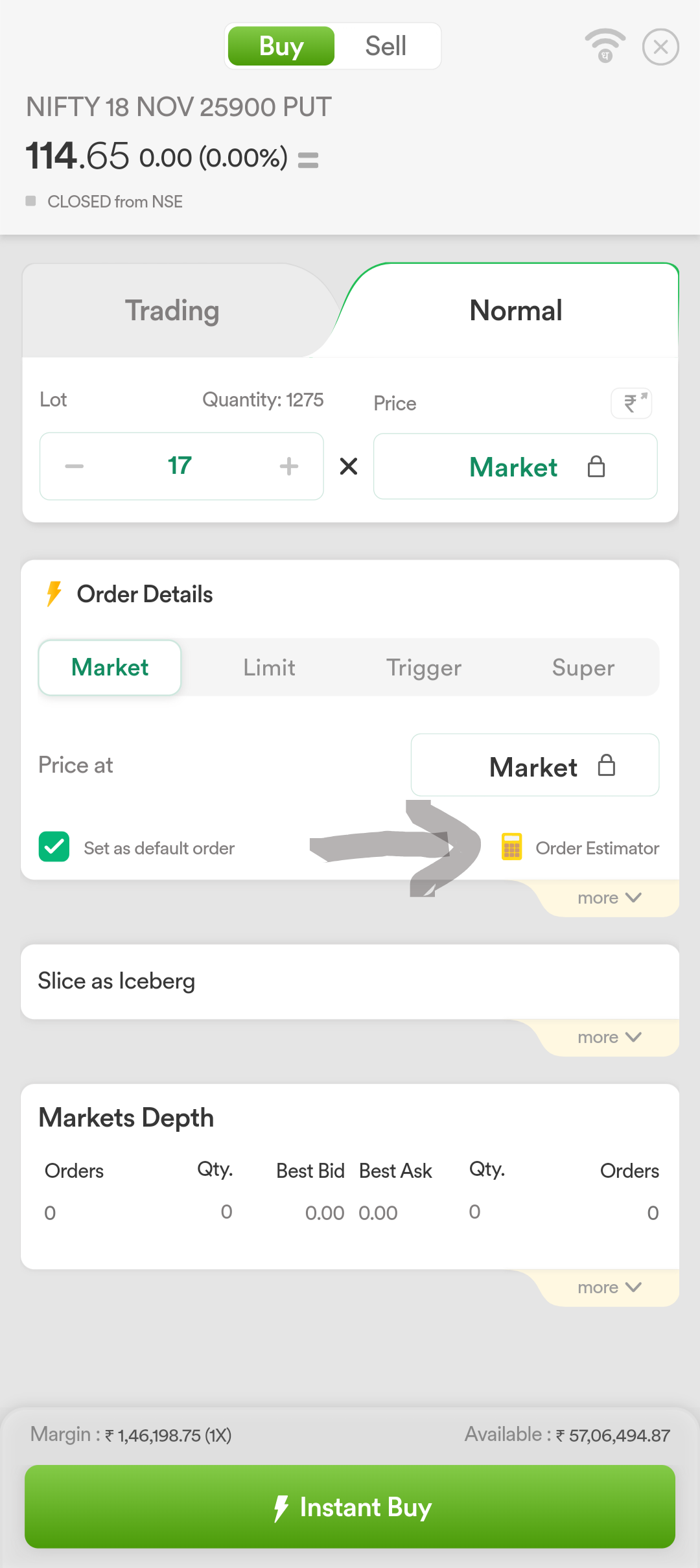Image resolution: width=700 pixels, height=1568 pixels.
Task: Edit the lot value 17
Action: click(x=180, y=466)
